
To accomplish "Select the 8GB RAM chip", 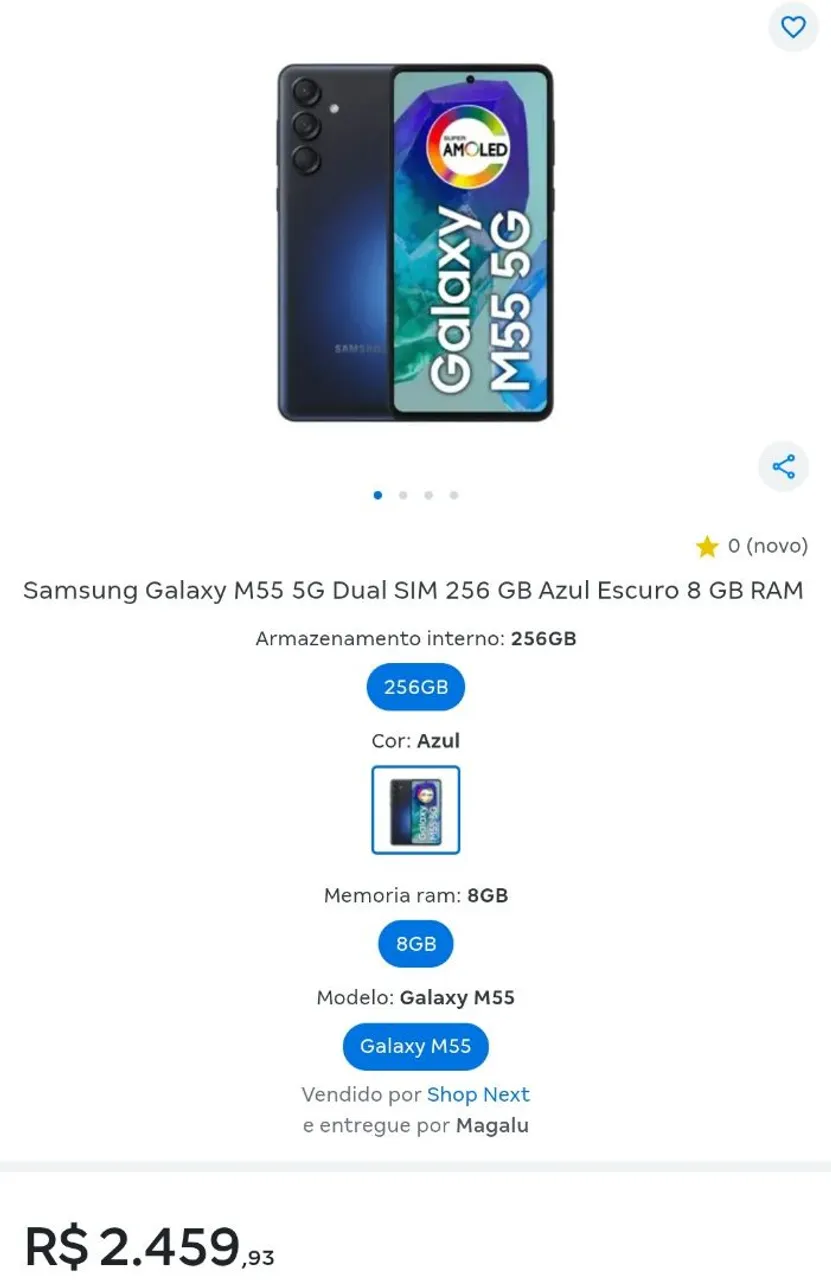I will [416, 943].
